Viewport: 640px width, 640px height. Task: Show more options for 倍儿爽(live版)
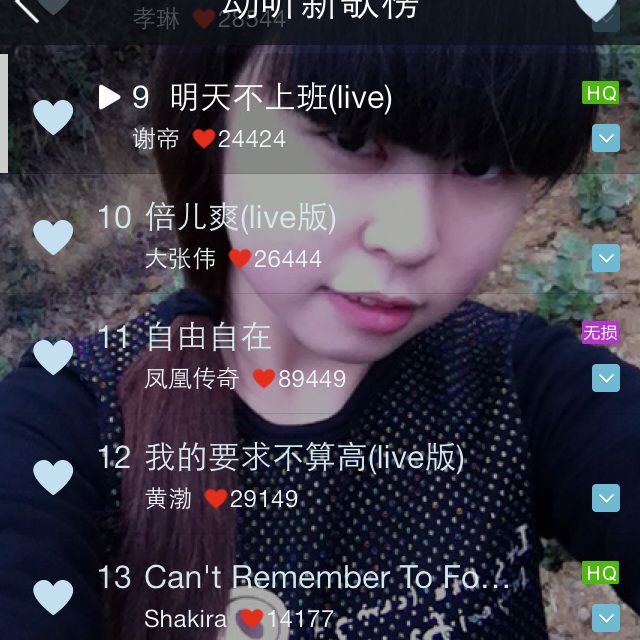pyautogui.click(x=606, y=259)
